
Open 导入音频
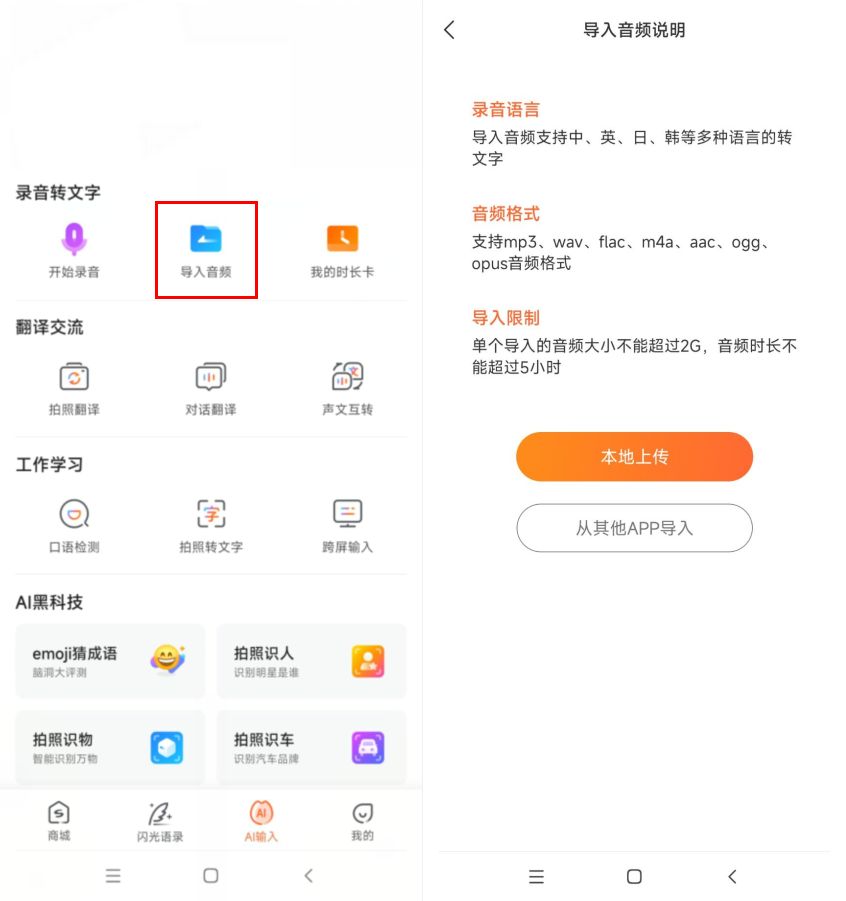tap(206, 250)
